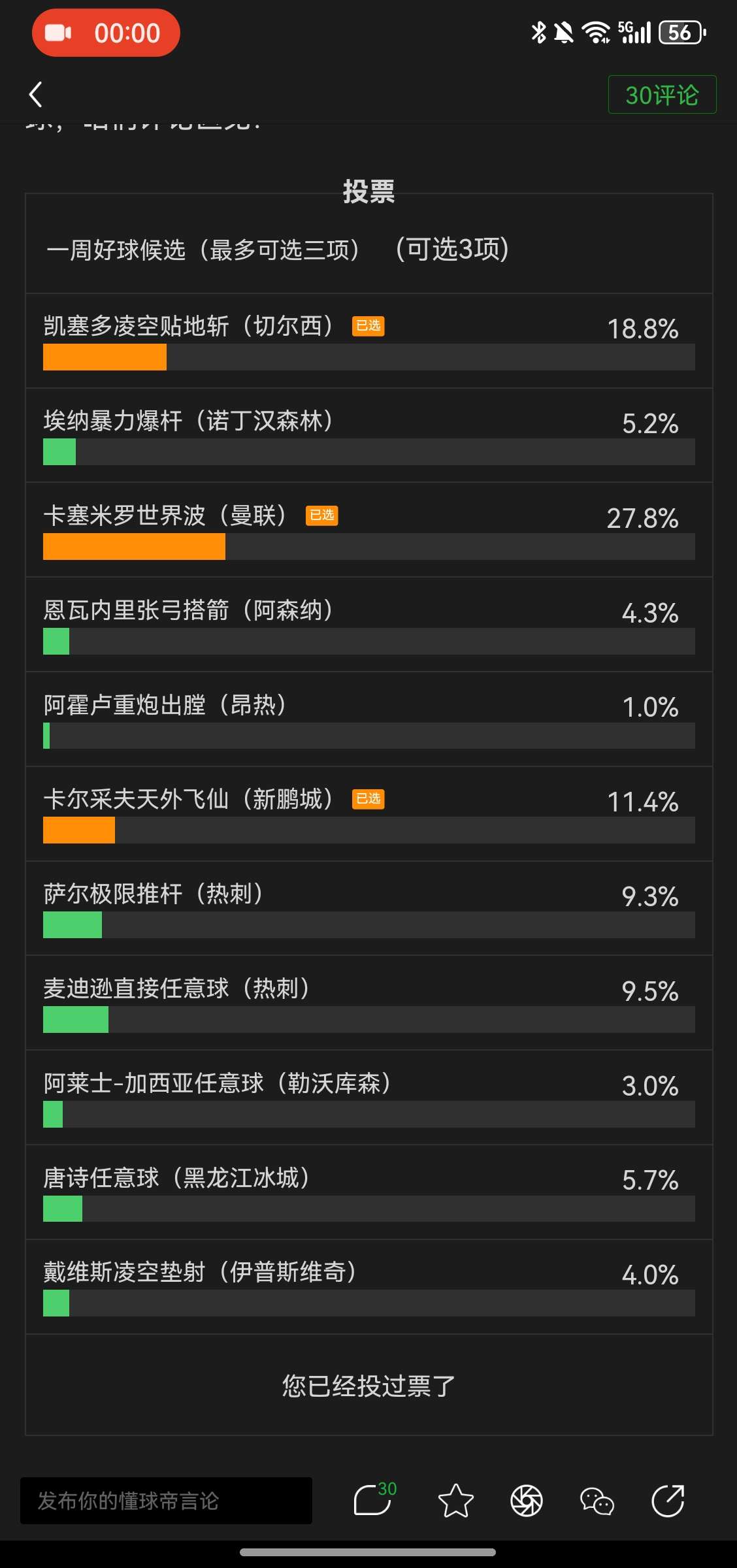This screenshot has width=737, height=1568.
Task: Open the comment bubble icon with 30
Action: pyautogui.click(x=374, y=1499)
